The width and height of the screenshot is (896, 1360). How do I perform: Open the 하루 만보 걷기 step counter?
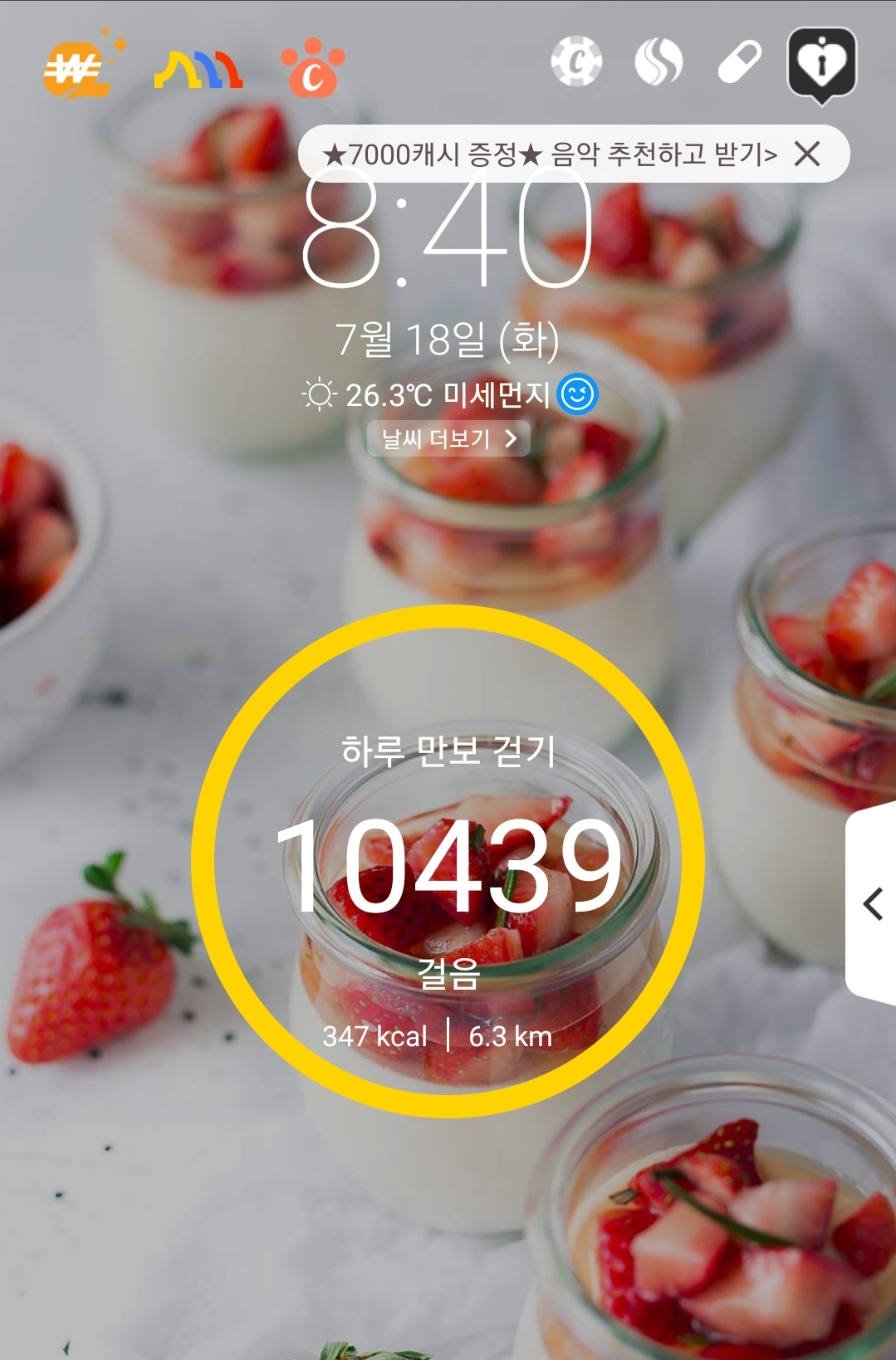pos(448,862)
